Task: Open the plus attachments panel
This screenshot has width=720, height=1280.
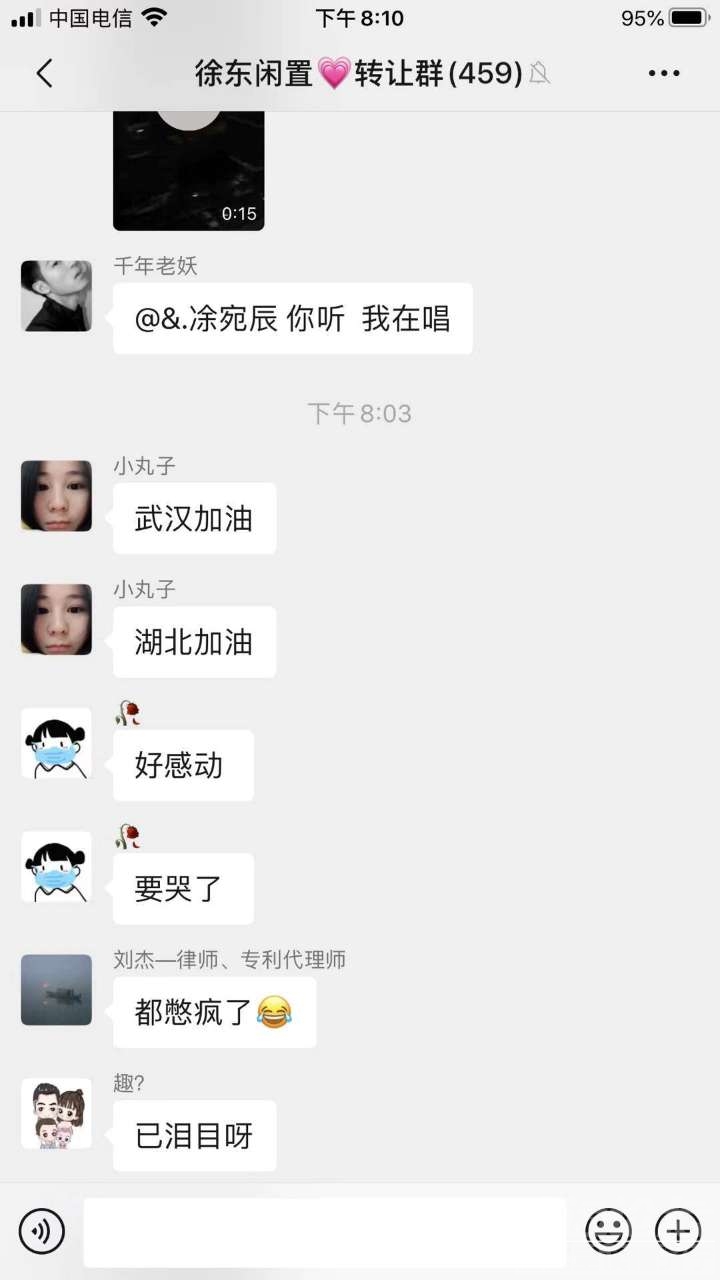Action: (x=678, y=1231)
